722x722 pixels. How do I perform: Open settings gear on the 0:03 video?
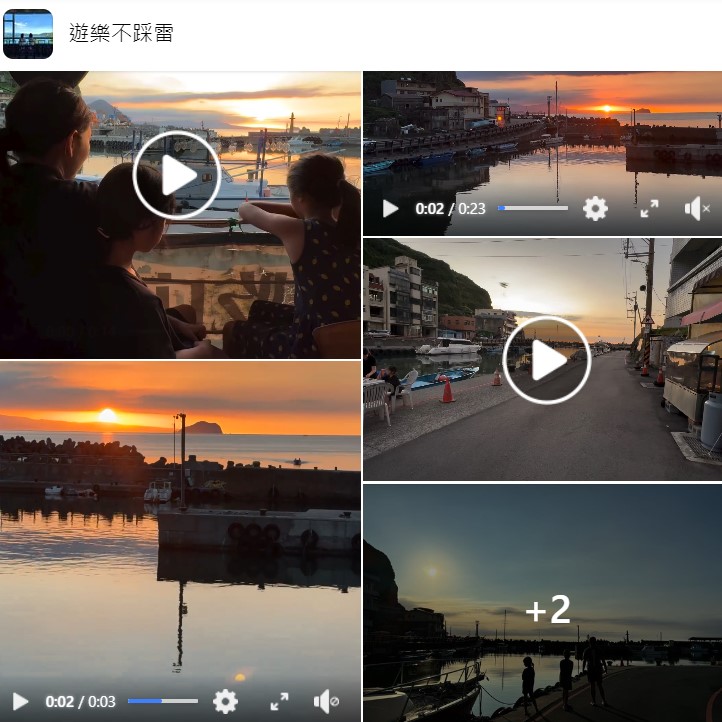[x=226, y=701]
